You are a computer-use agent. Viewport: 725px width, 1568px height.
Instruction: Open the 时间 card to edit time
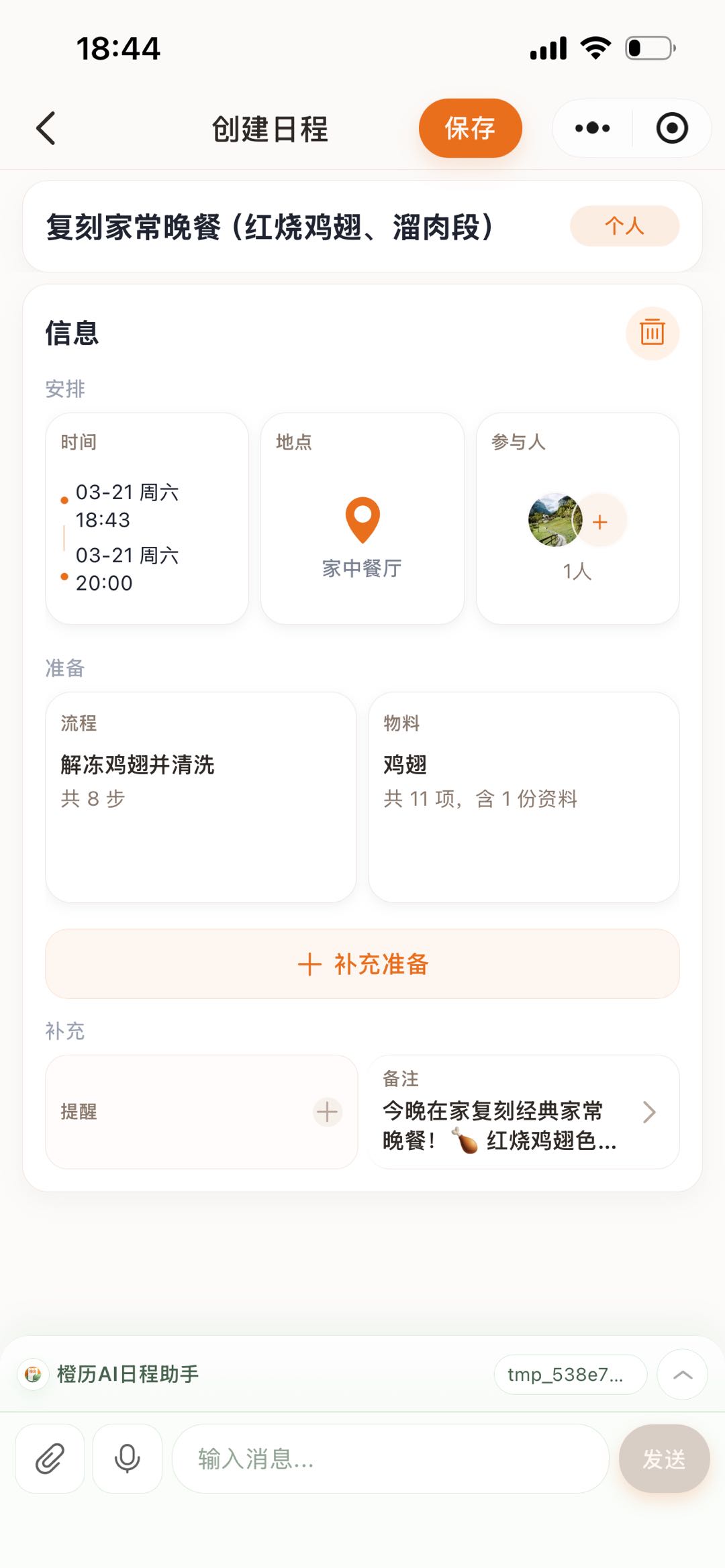[147, 519]
